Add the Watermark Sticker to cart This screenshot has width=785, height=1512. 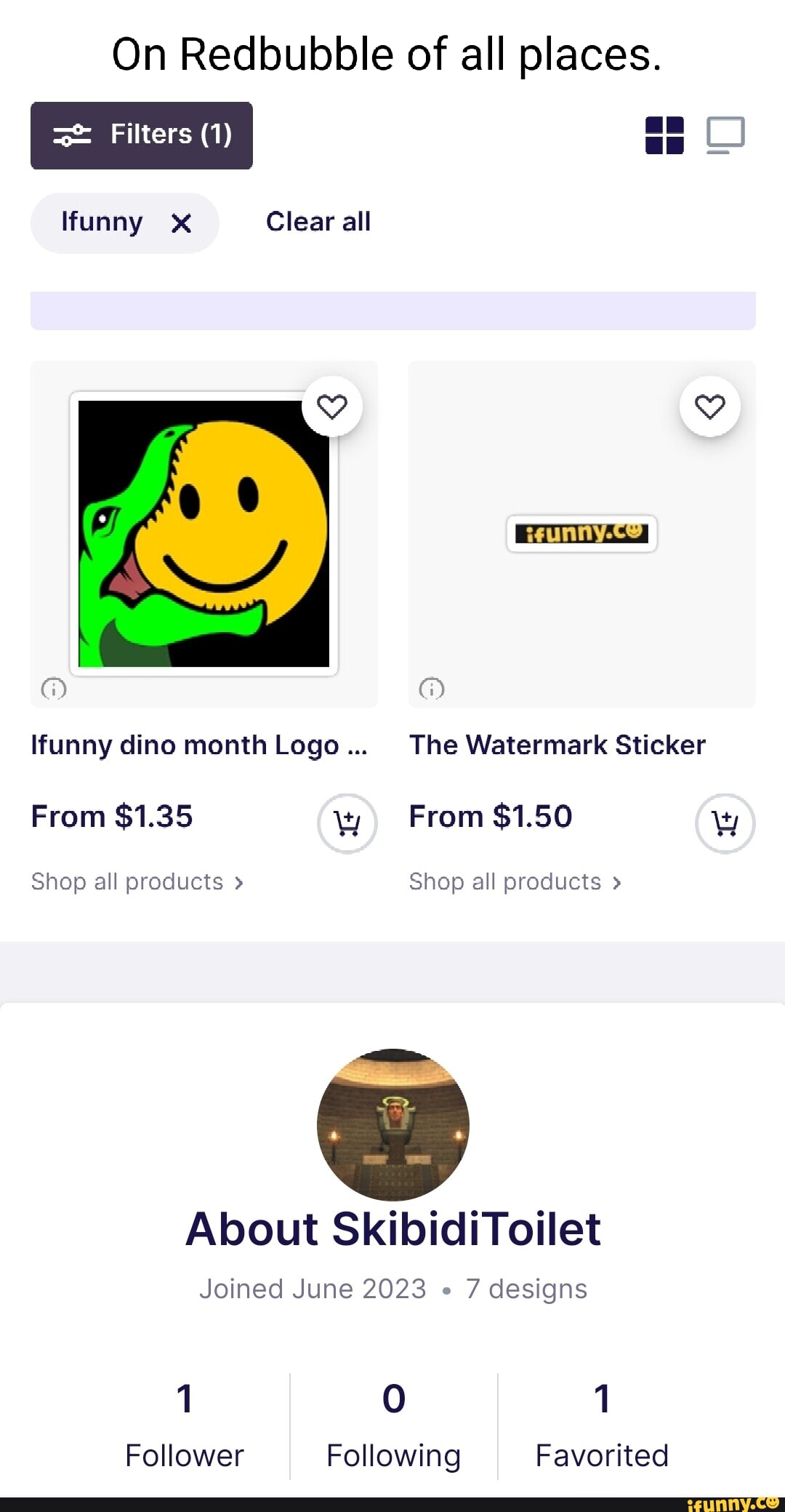(724, 823)
